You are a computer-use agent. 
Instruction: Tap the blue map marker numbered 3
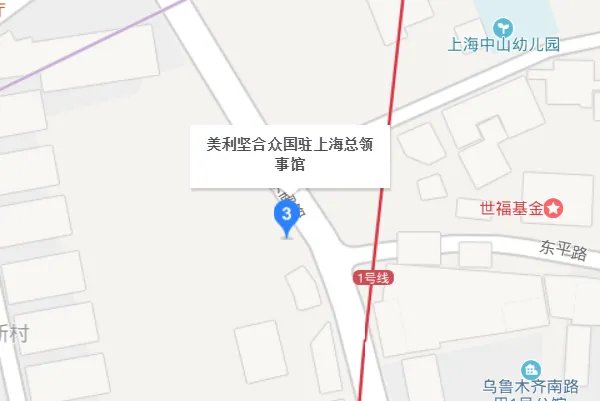287,215
